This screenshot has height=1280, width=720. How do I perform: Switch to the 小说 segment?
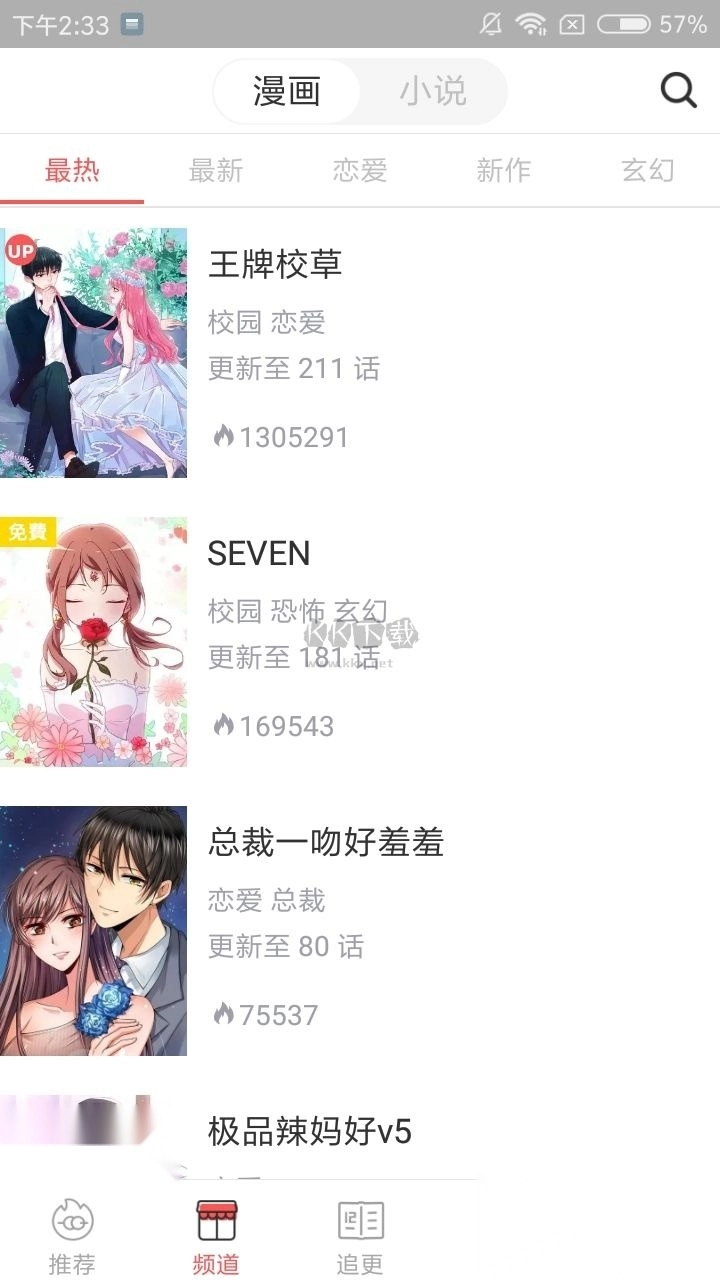pyautogui.click(x=433, y=91)
